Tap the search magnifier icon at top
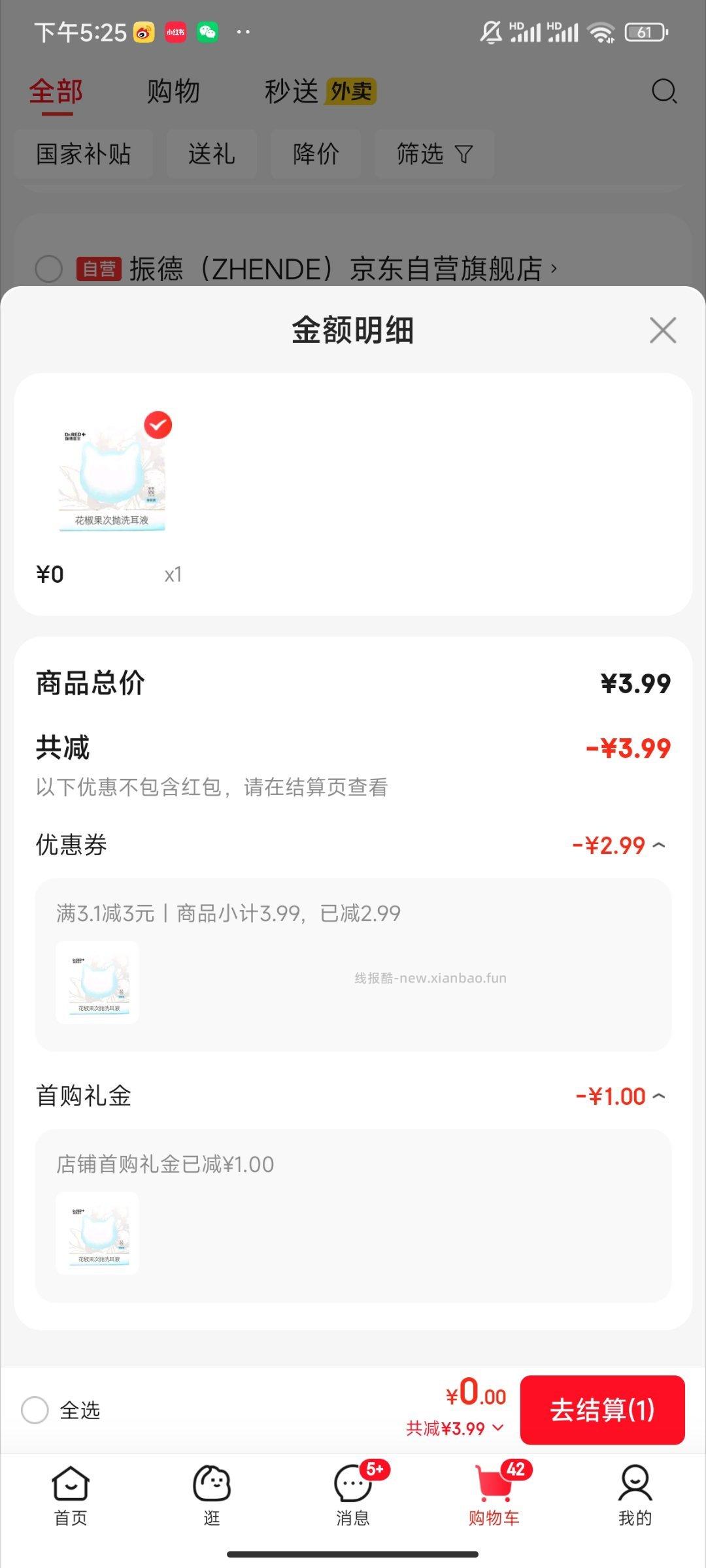Screen dimensions: 706x1568 click(x=664, y=91)
